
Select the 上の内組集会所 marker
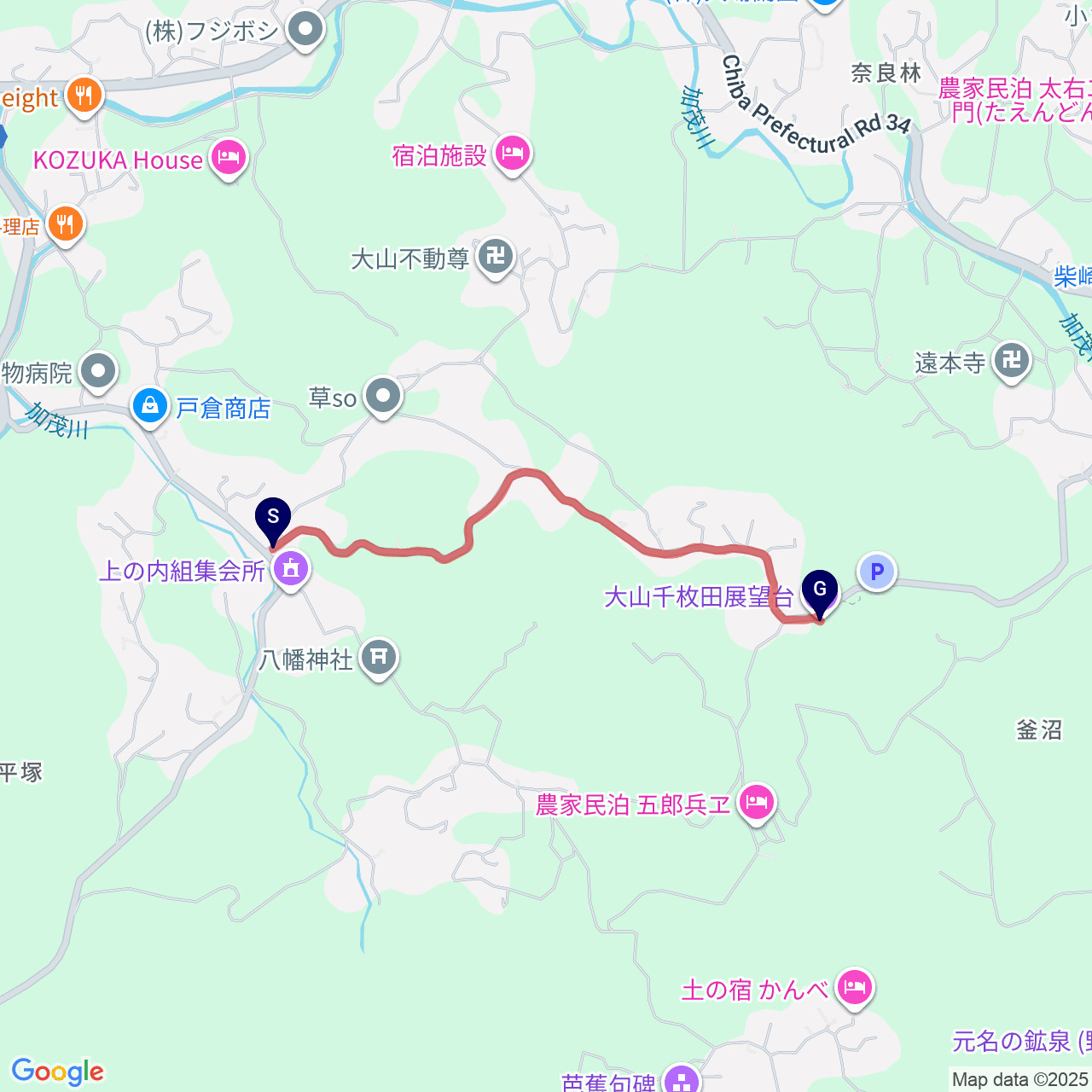tap(291, 568)
